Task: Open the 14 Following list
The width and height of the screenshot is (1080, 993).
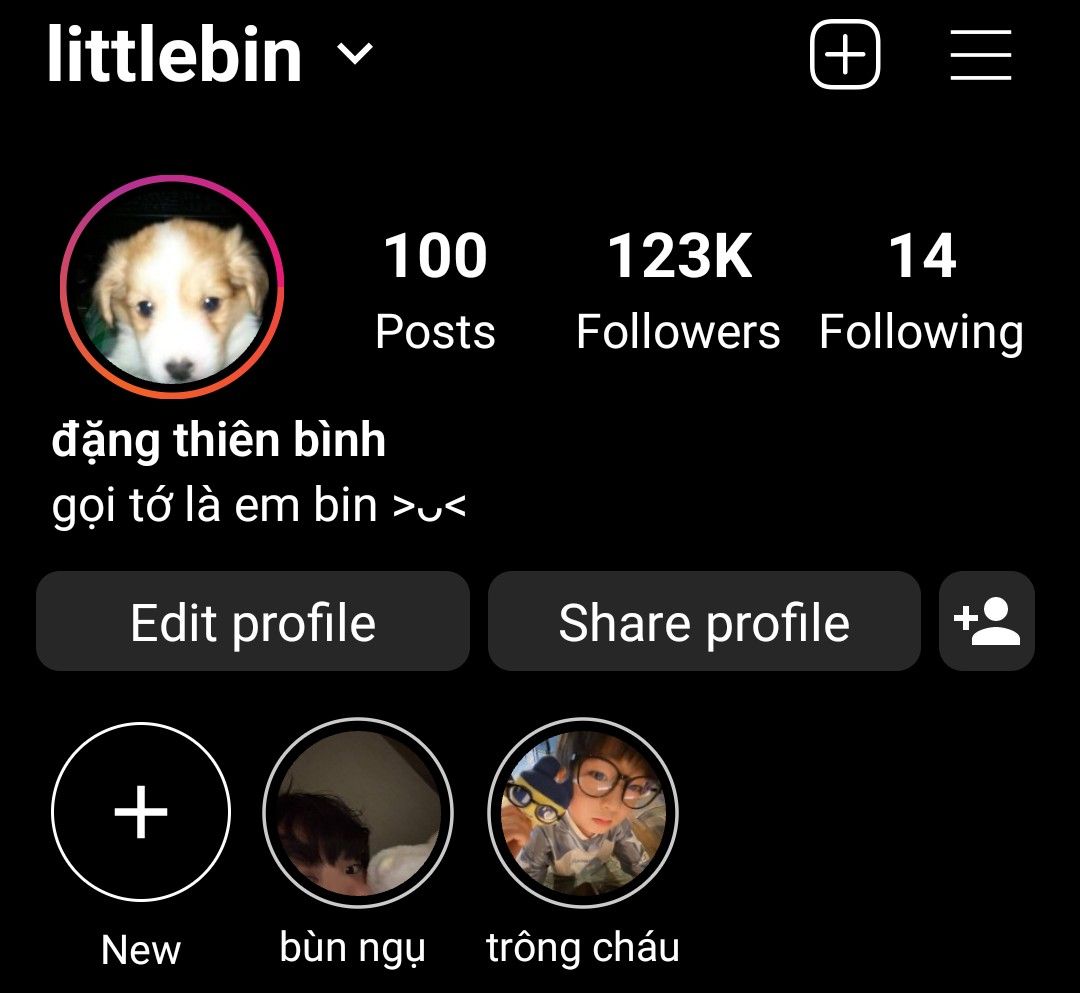Action: click(x=922, y=291)
